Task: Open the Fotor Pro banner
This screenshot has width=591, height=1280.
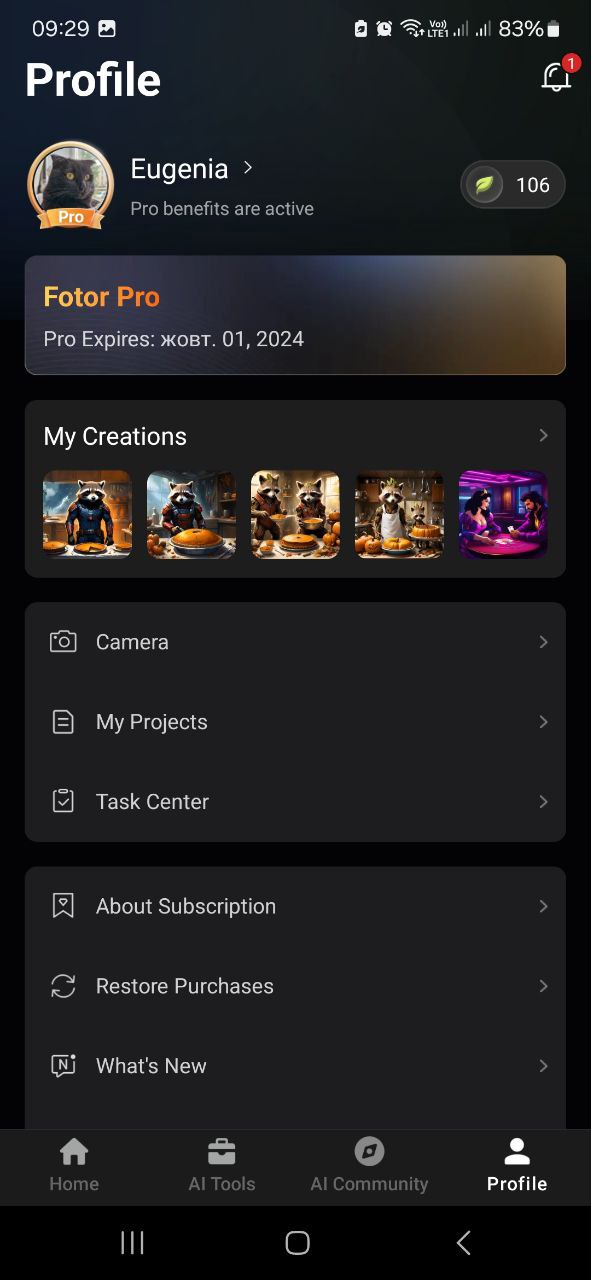Action: coord(295,315)
